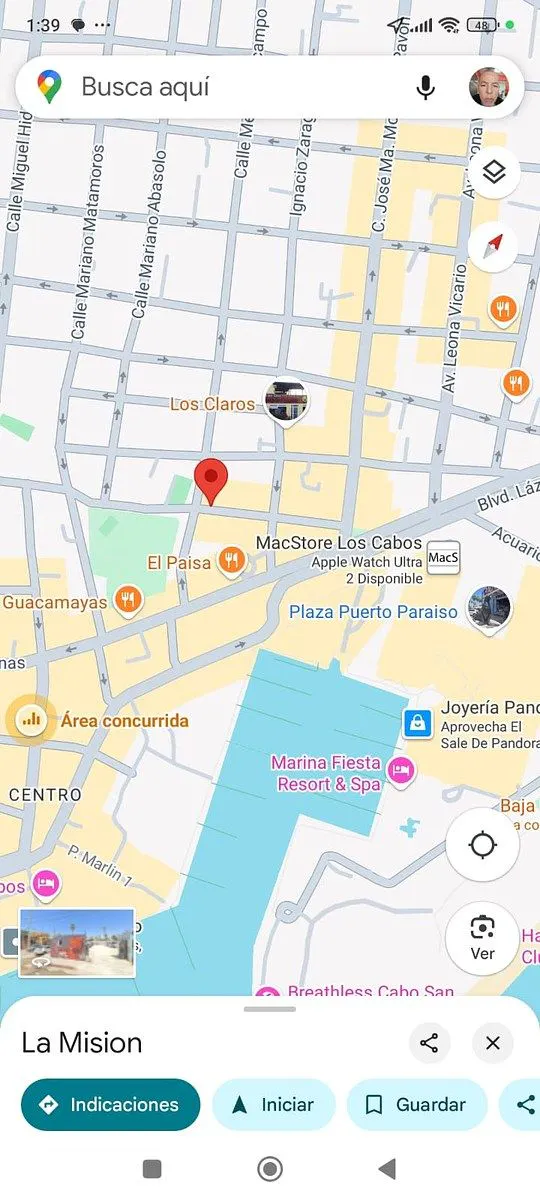Get directions with Indicaciones
The height and width of the screenshot is (1200, 540).
click(x=111, y=1105)
